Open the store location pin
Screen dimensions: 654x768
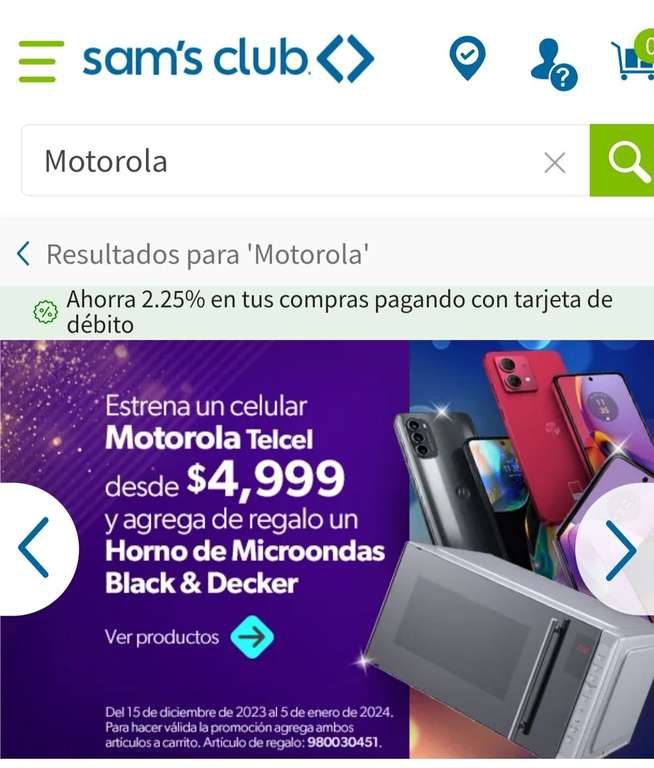click(467, 58)
